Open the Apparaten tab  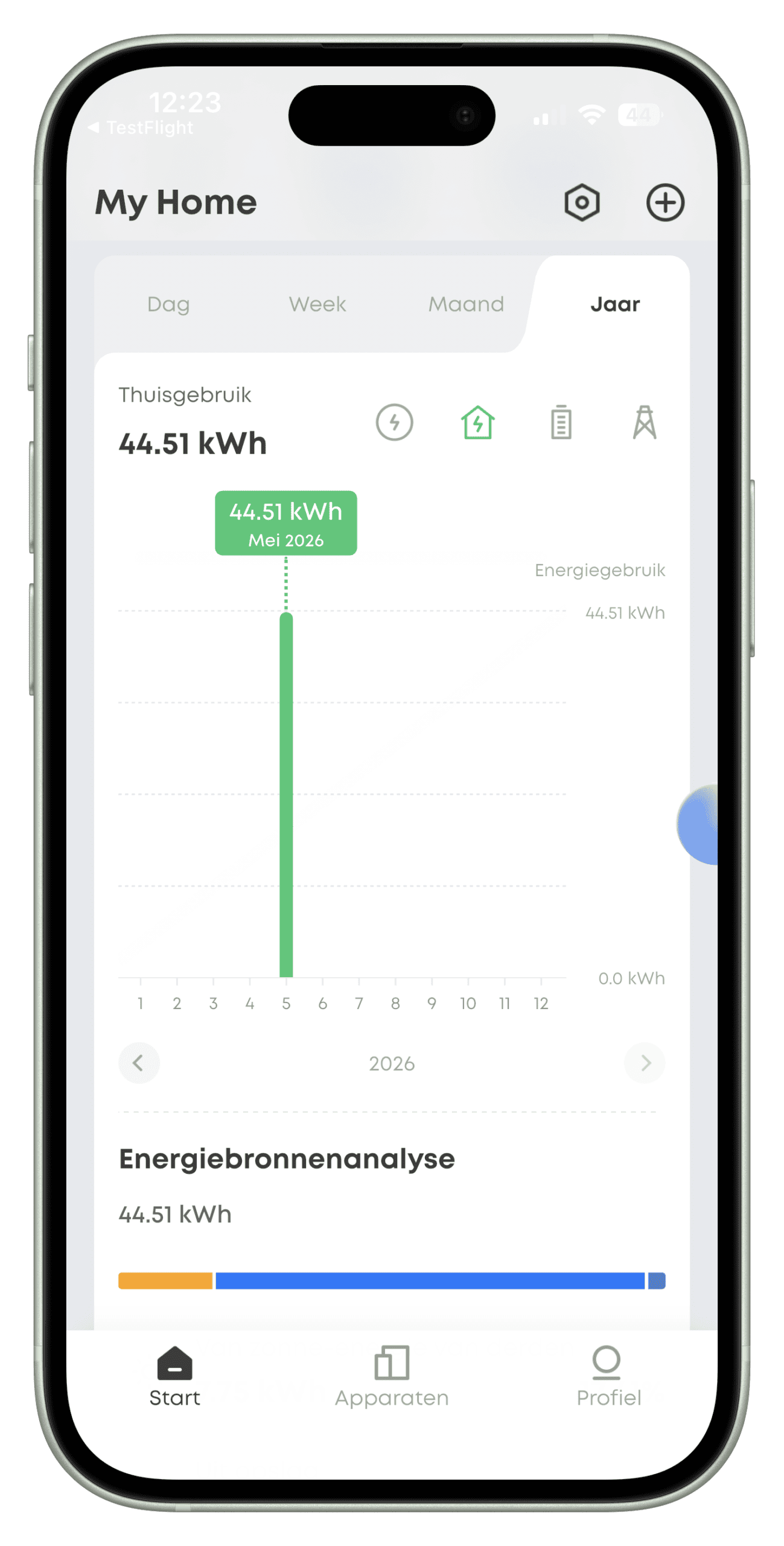[x=392, y=1376]
